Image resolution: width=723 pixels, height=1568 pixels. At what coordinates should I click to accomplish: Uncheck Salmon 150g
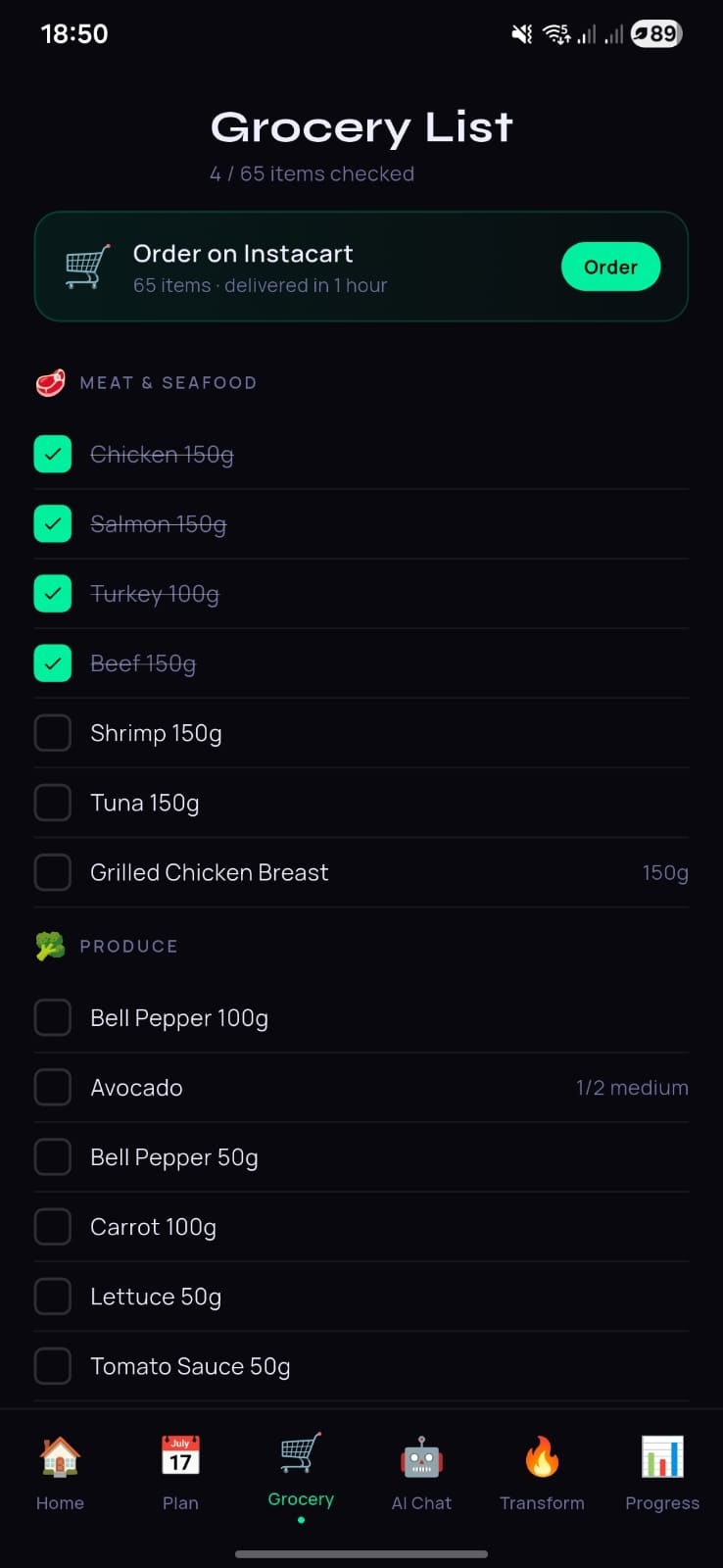(53, 523)
